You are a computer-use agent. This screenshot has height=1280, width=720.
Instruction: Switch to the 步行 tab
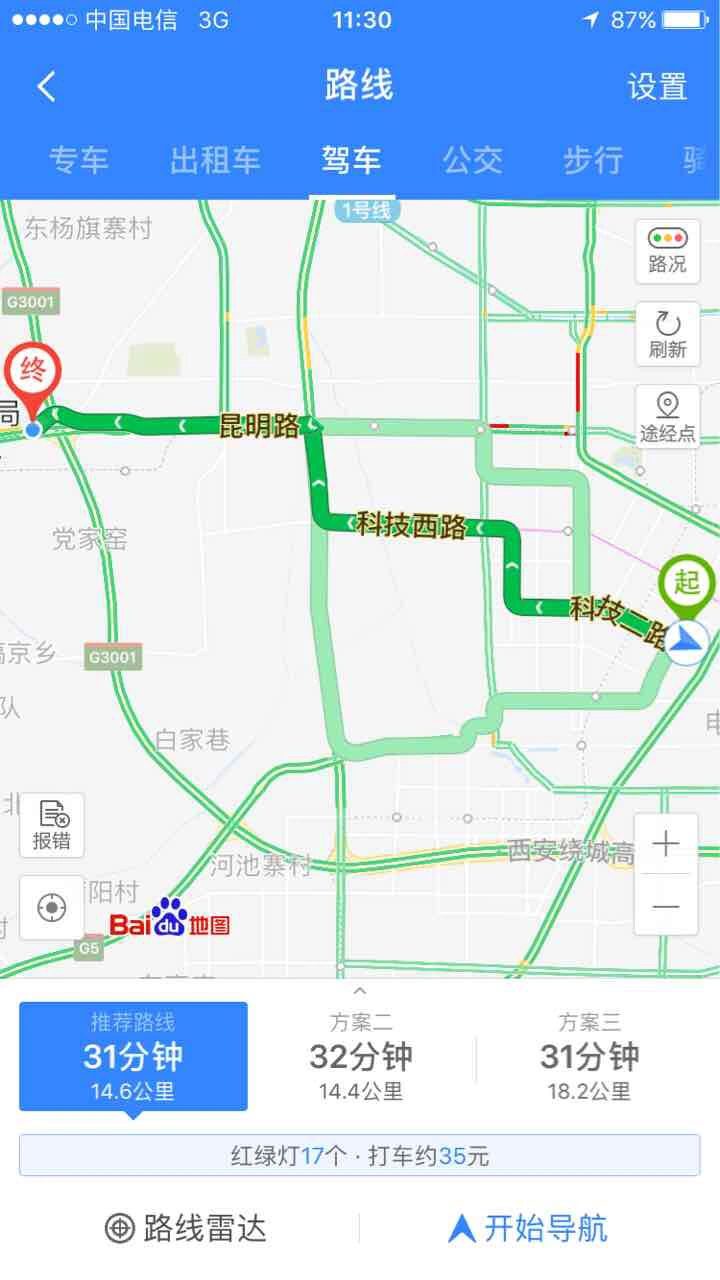(593, 160)
